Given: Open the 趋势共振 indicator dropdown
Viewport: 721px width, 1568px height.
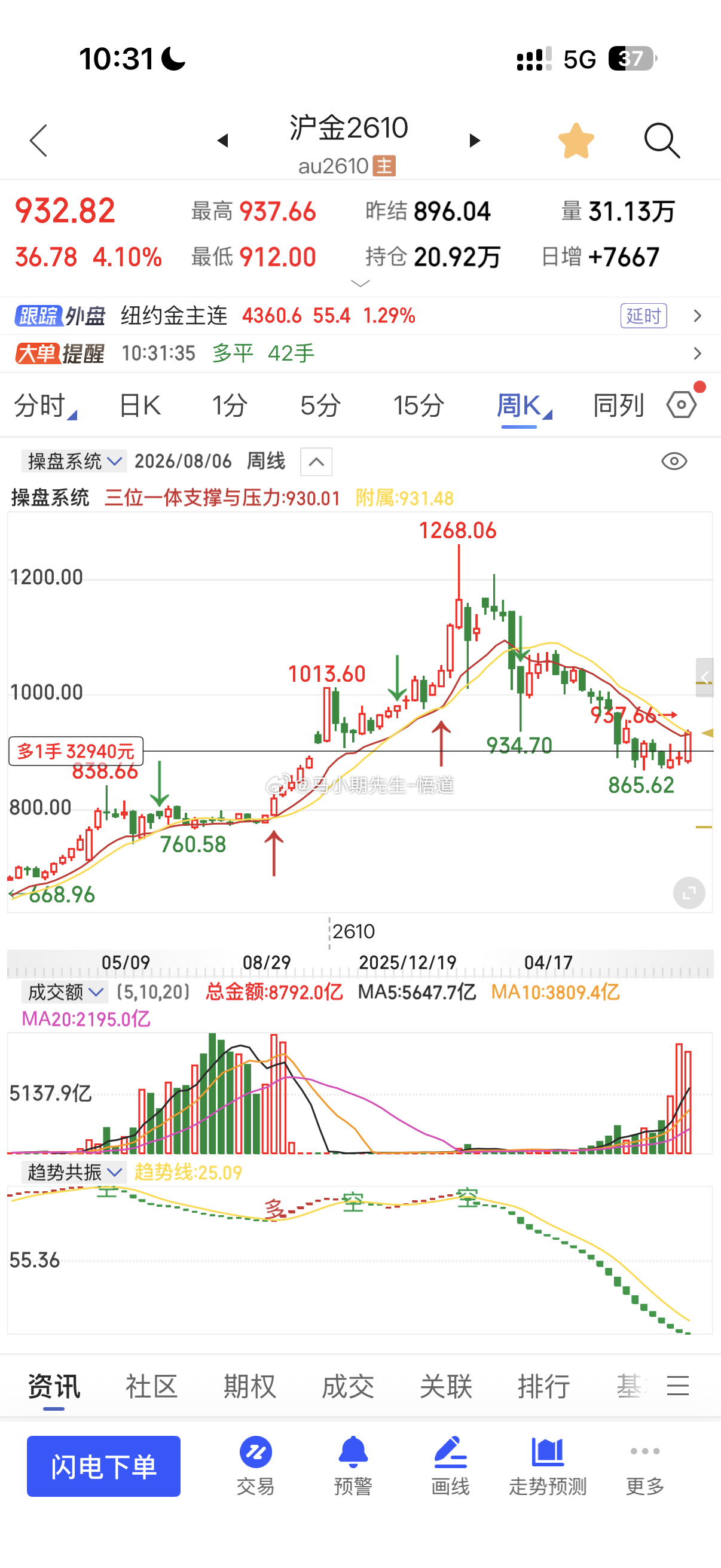Looking at the screenshot, I should pos(74,1172).
